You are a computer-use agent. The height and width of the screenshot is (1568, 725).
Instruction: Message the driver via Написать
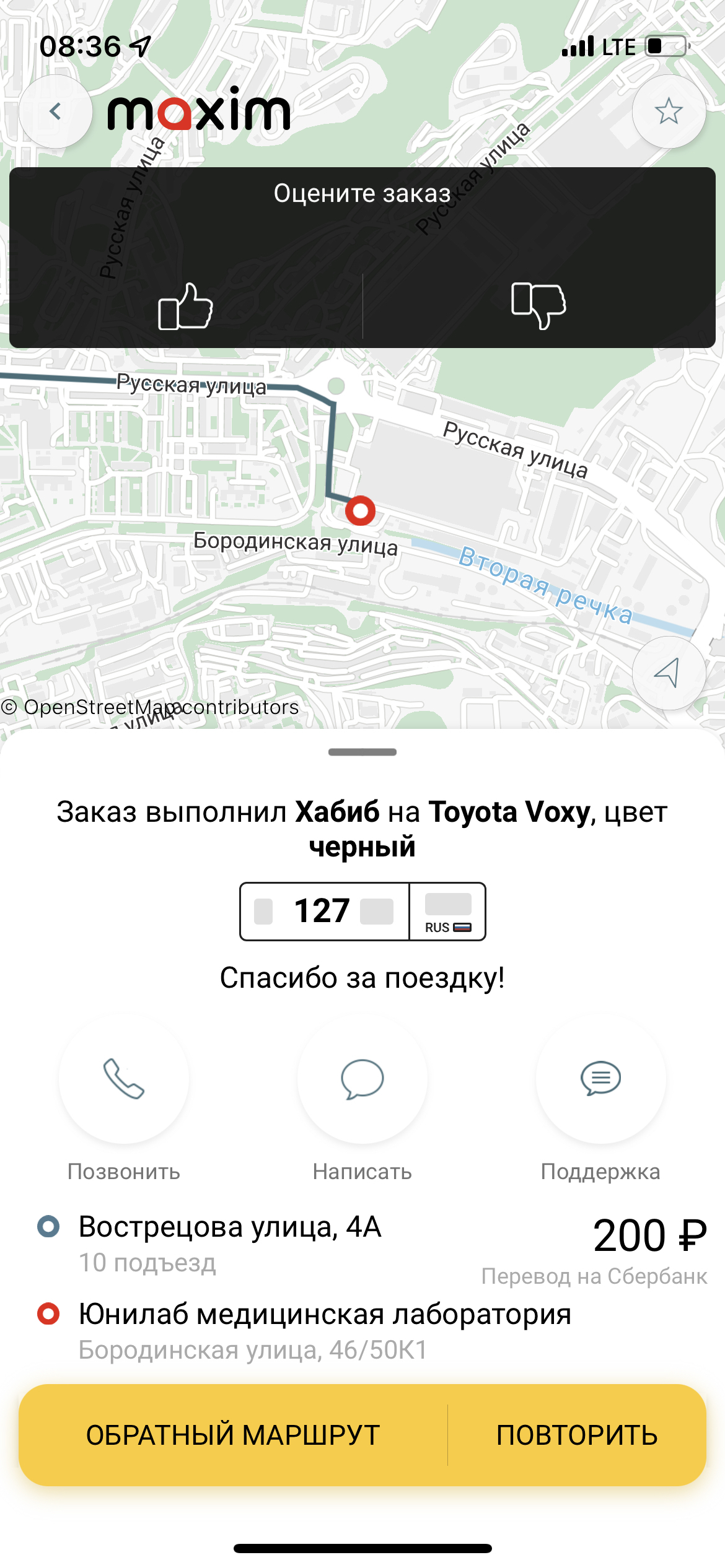362,1078
